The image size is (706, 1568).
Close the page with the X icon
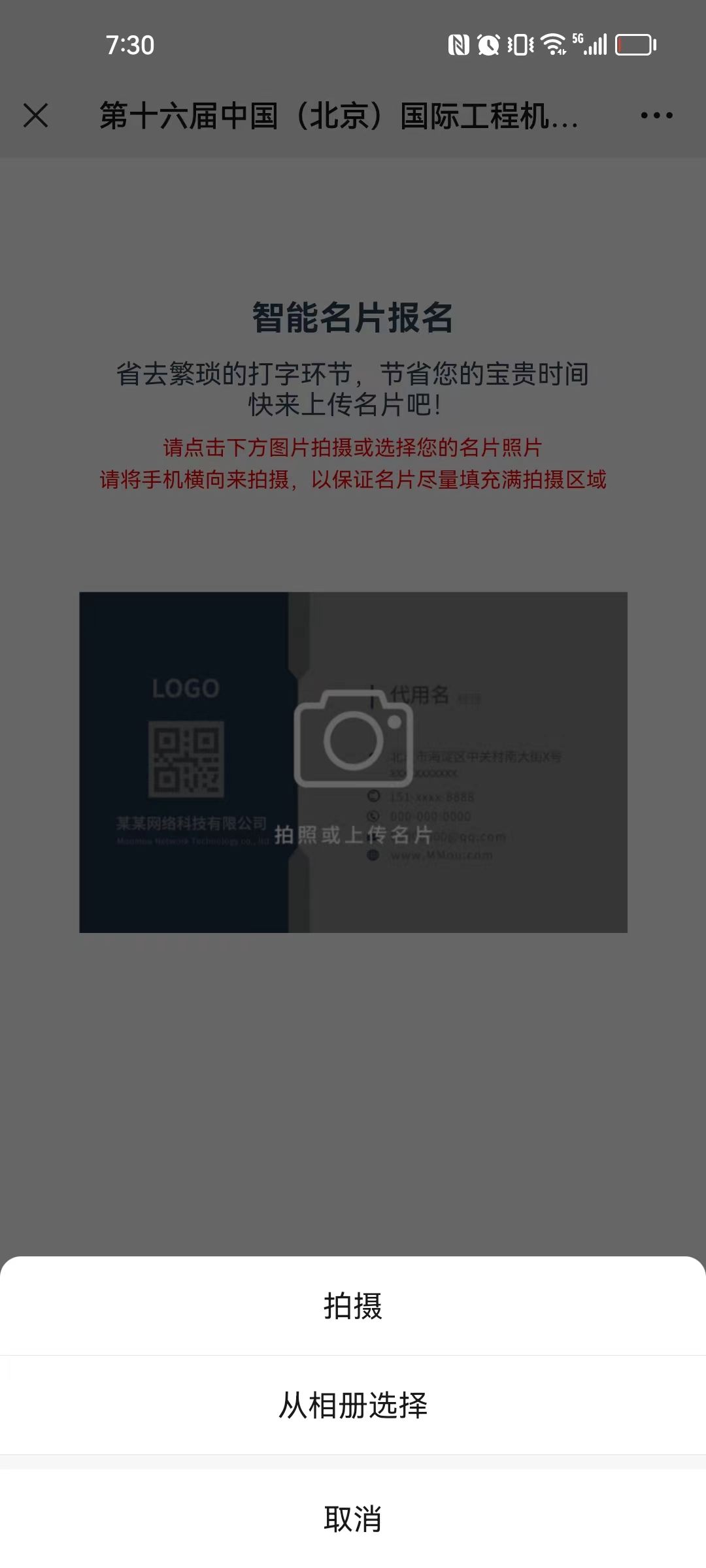(36, 116)
